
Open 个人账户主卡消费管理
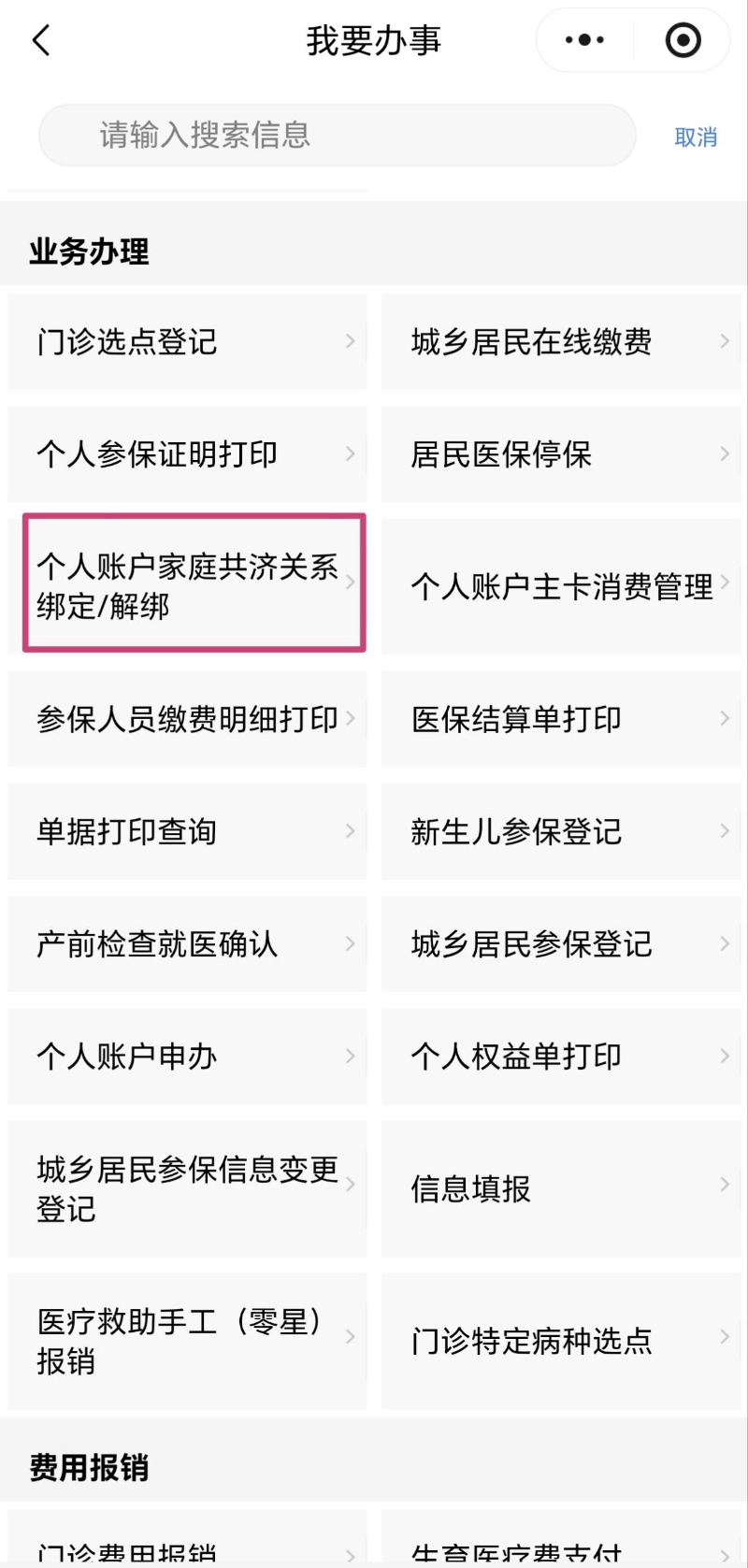point(561,586)
